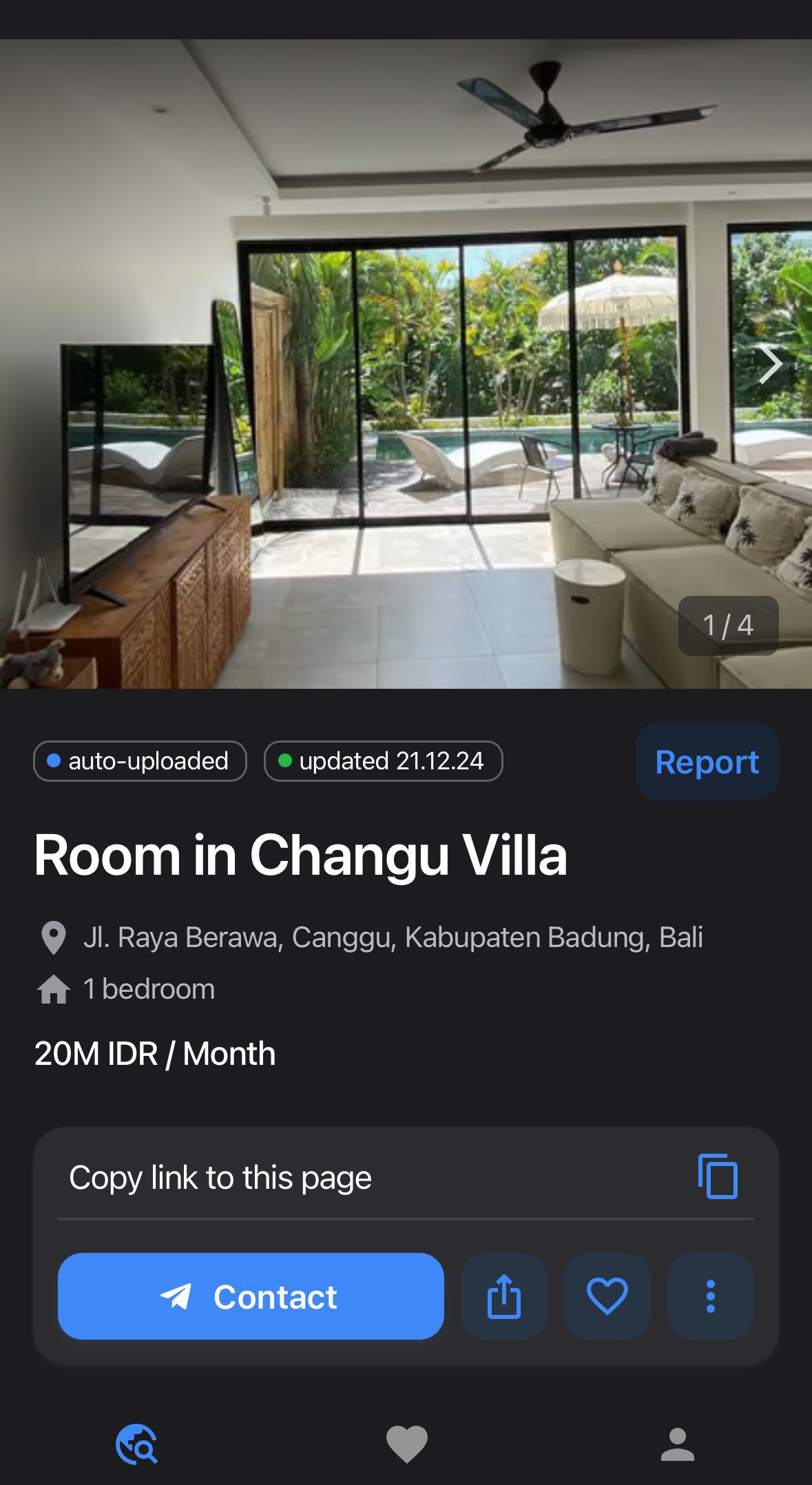Open the three-dot overflow menu
Image resolution: width=812 pixels, height=1485 pixels.
pyautogui.click(x=709, y=1296)
